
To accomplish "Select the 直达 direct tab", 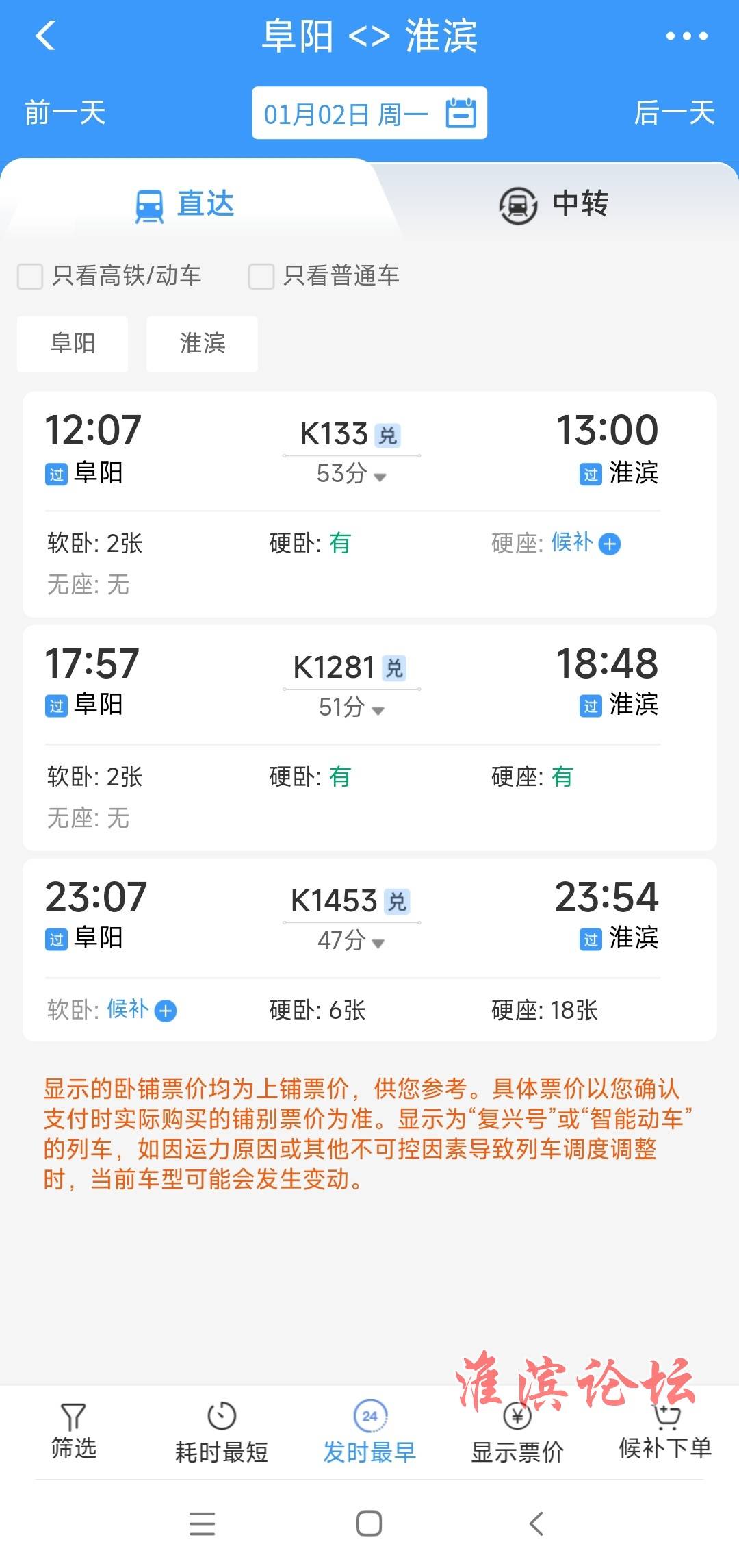I will 185,204.
